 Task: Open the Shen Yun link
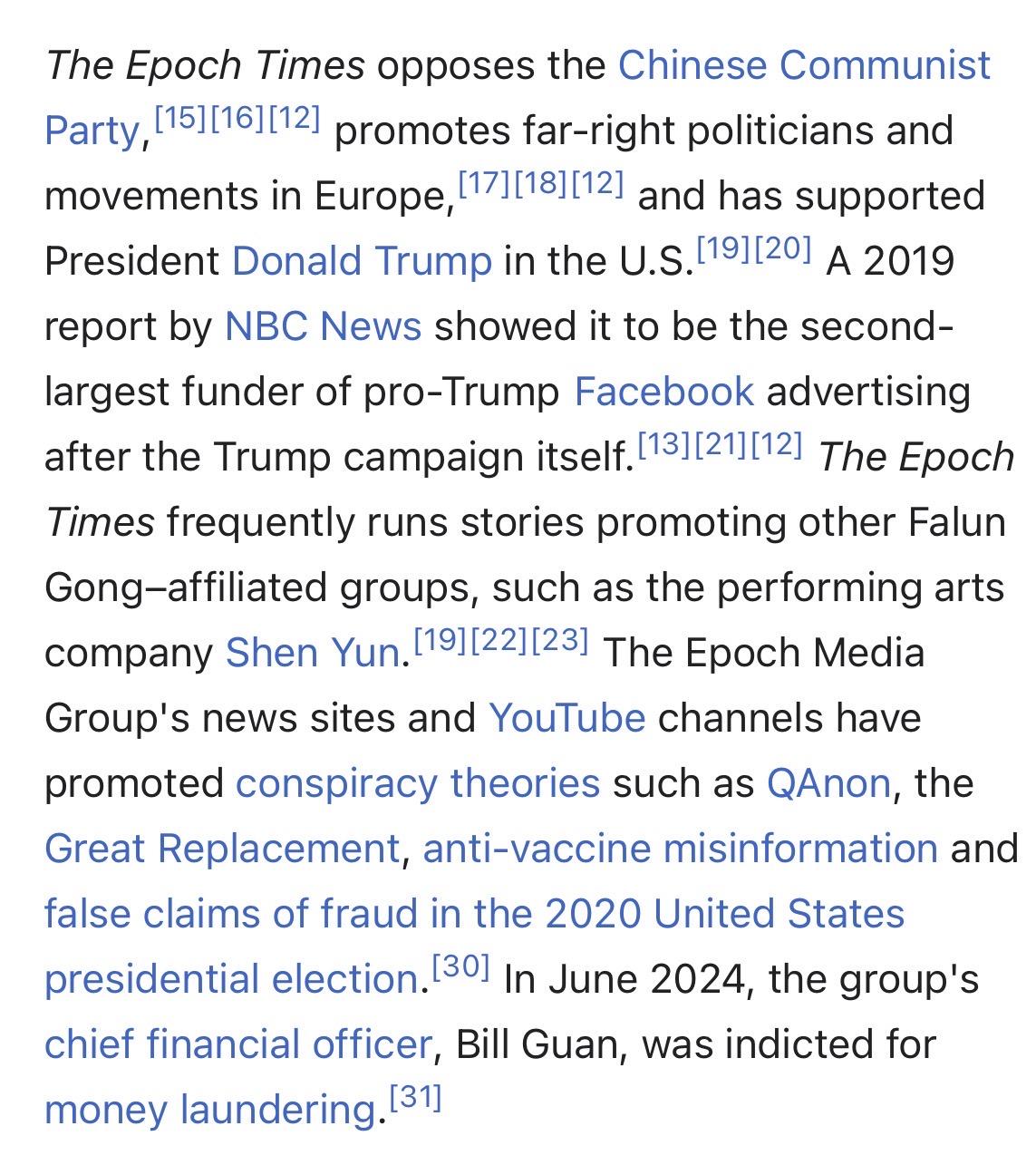coord(312,654)
